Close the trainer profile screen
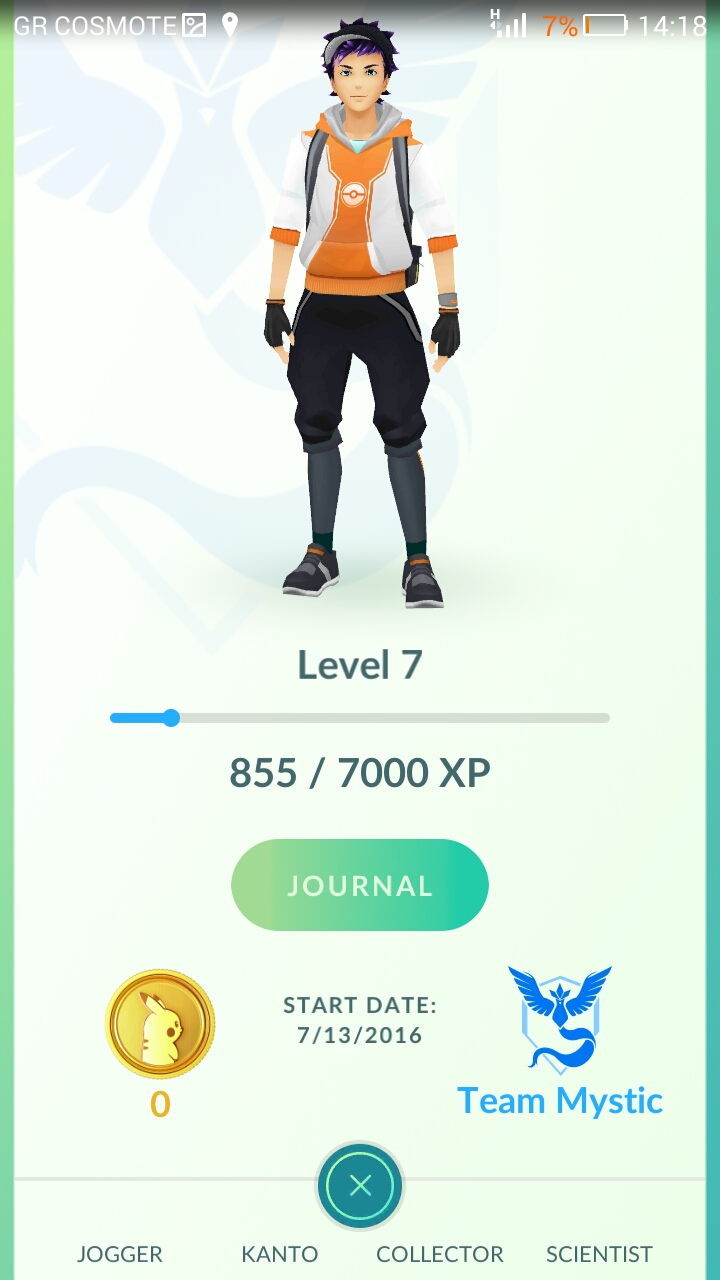 360,1186
